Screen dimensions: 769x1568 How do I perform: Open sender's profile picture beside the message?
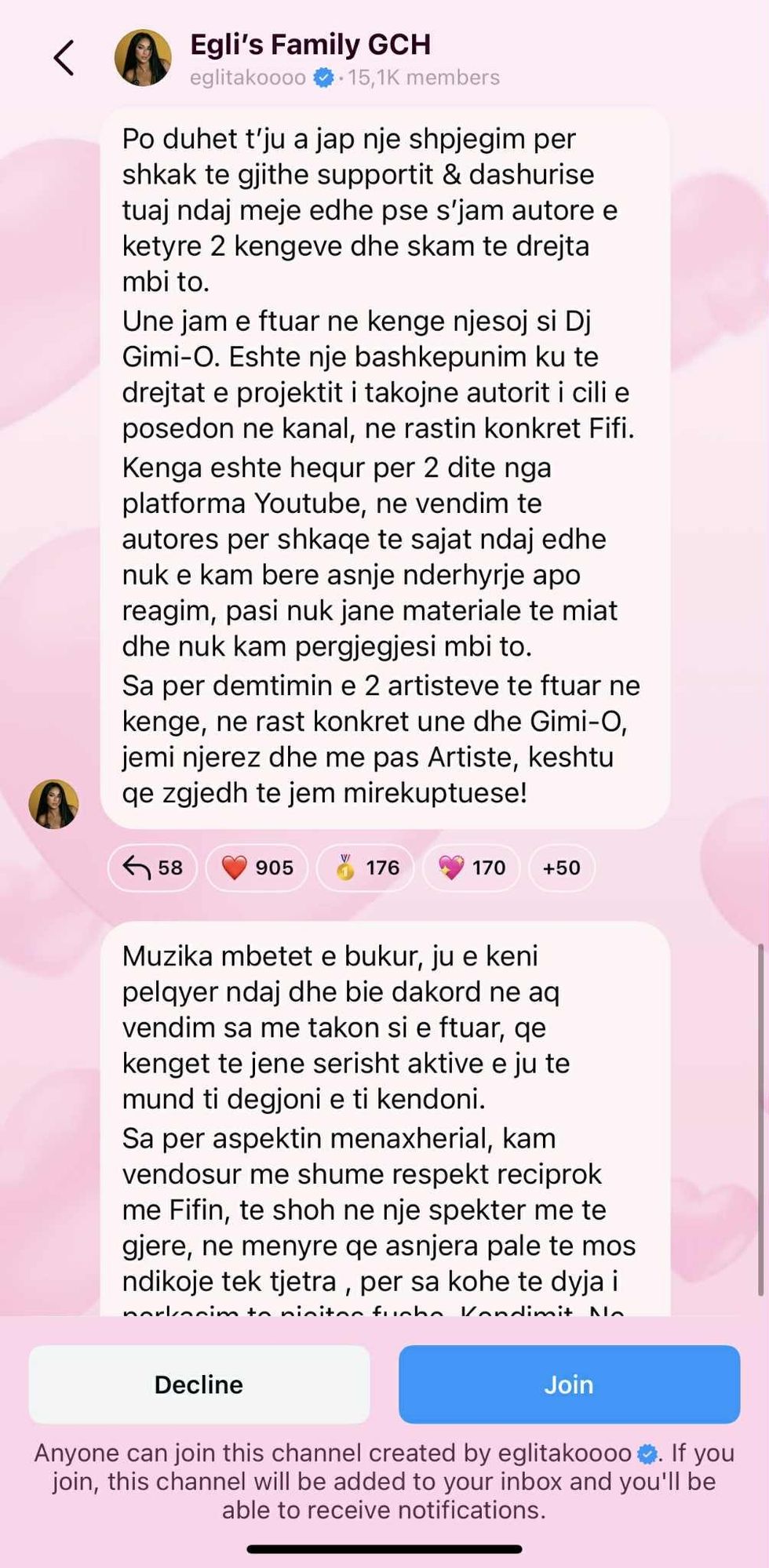pos(53,803)
